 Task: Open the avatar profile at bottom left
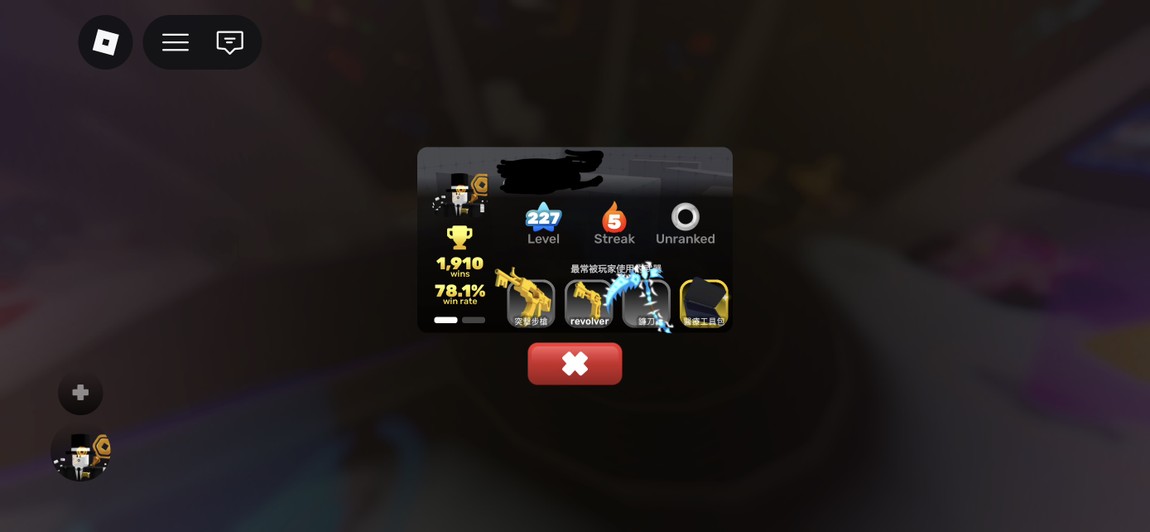81,456
